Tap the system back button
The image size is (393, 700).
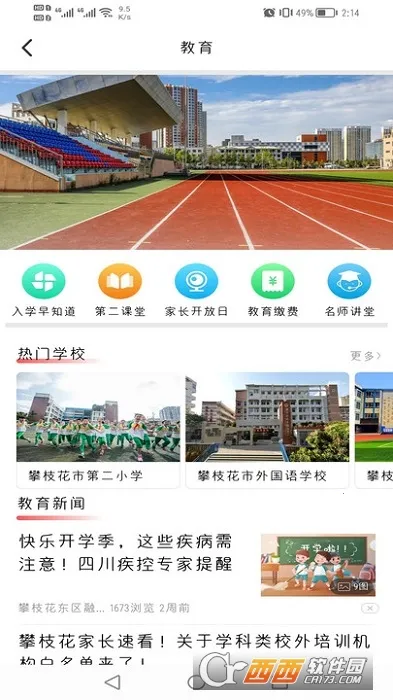[112, 682]
